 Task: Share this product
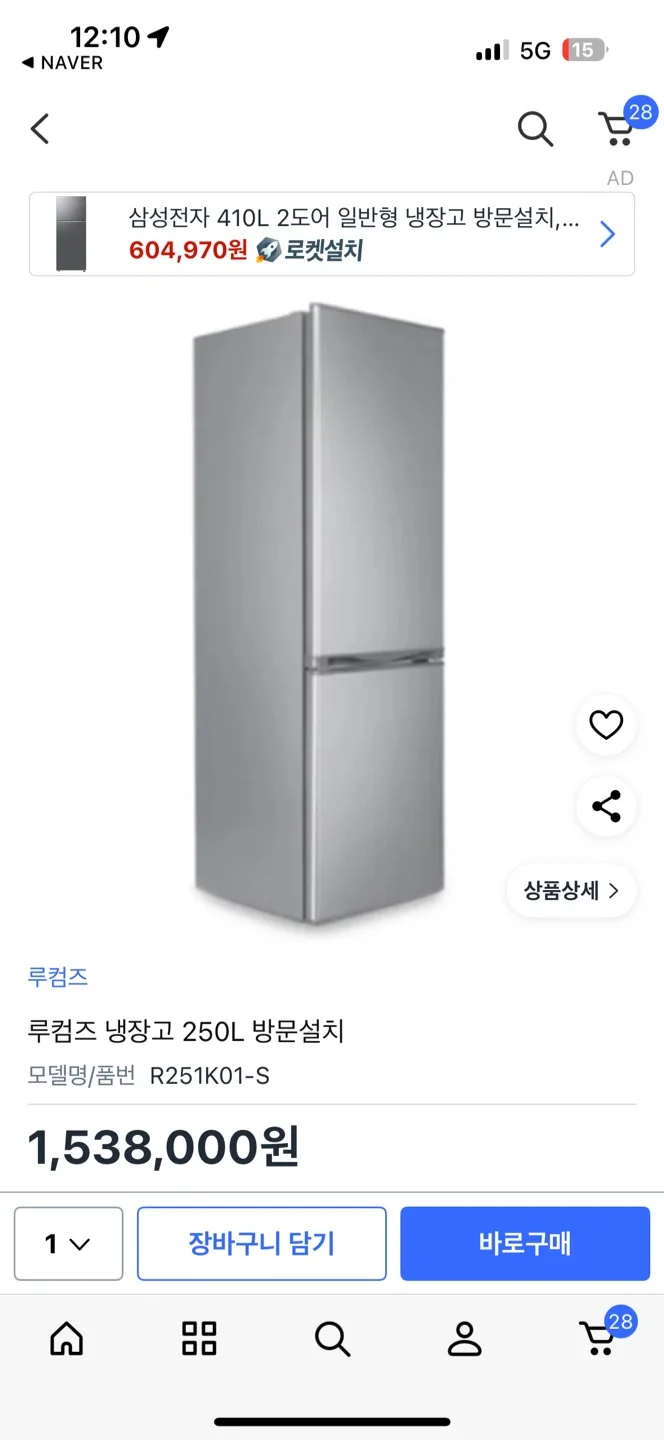pos(606,806)
